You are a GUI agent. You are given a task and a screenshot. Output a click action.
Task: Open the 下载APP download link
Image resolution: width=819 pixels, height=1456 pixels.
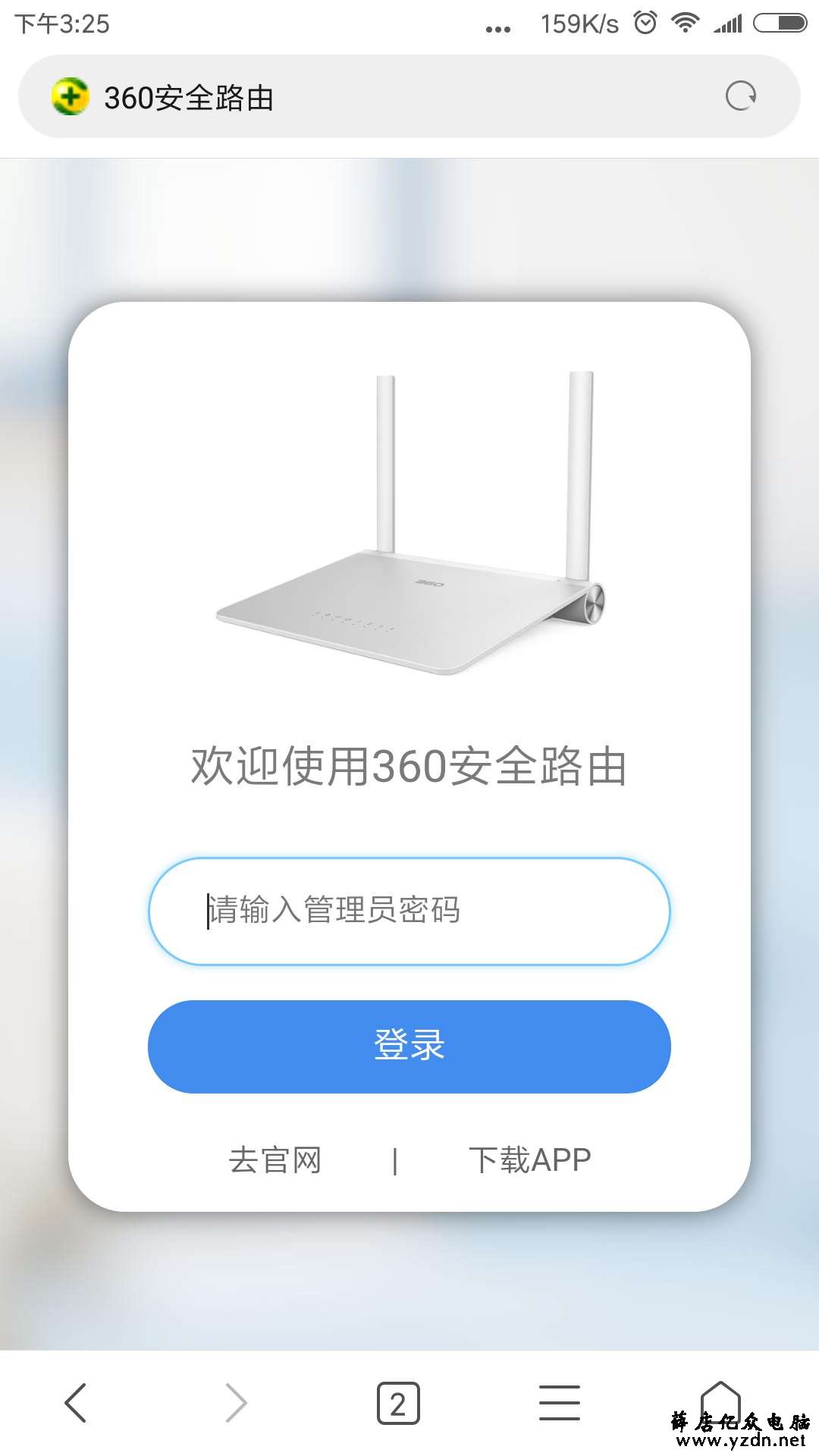(x=529, y=1159)
